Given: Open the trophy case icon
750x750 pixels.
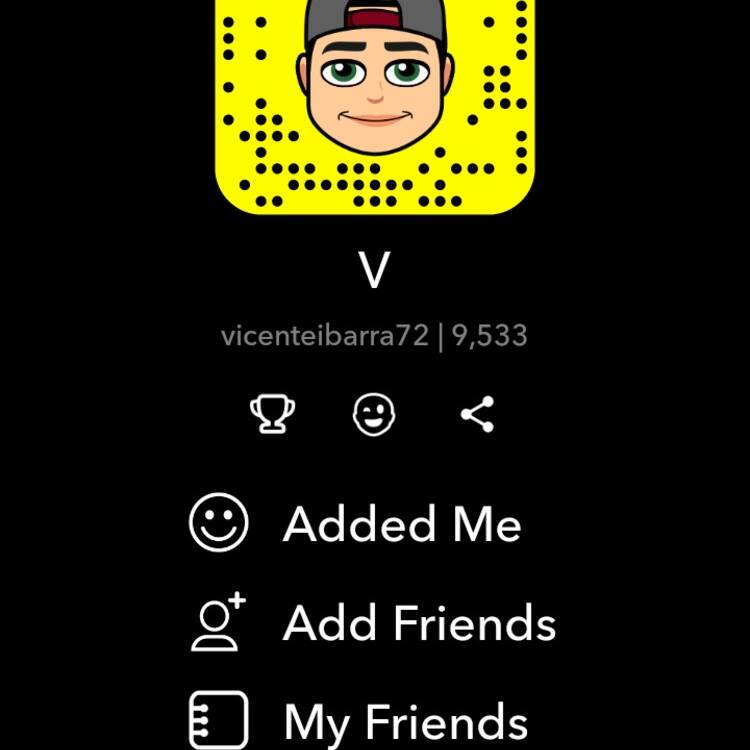Looking at the screenshot, I should pos(272,413).
